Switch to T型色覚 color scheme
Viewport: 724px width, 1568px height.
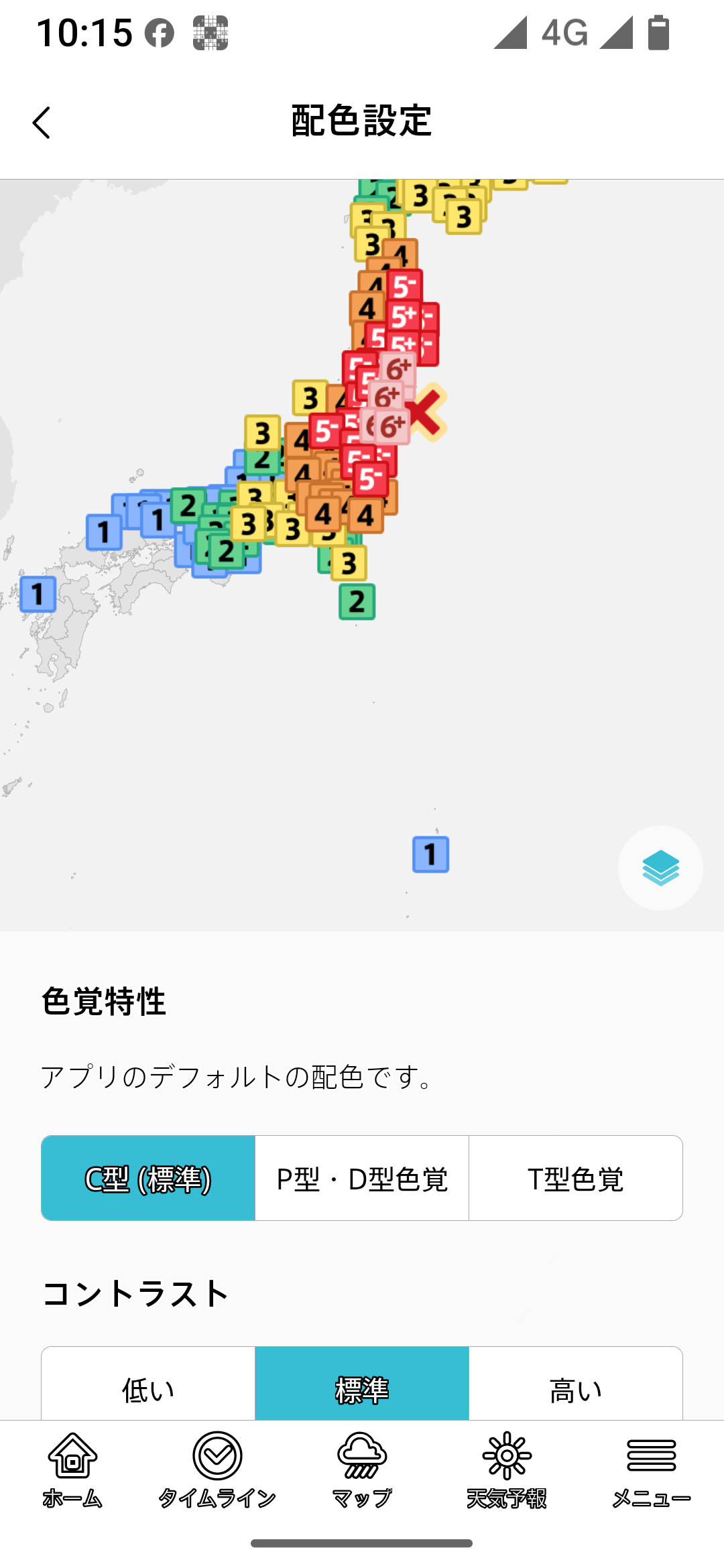point(576,1178)
